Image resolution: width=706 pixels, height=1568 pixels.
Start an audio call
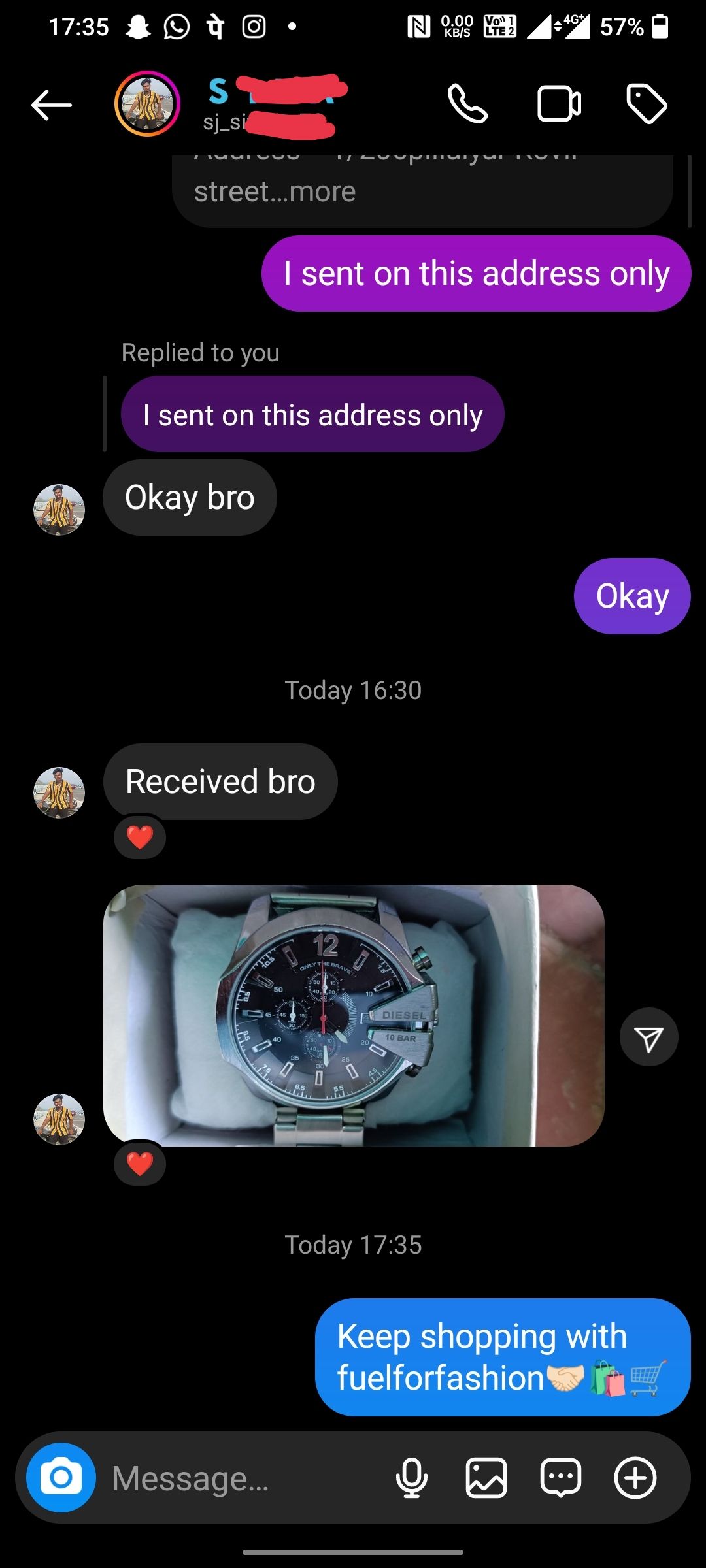click(467, 104)
